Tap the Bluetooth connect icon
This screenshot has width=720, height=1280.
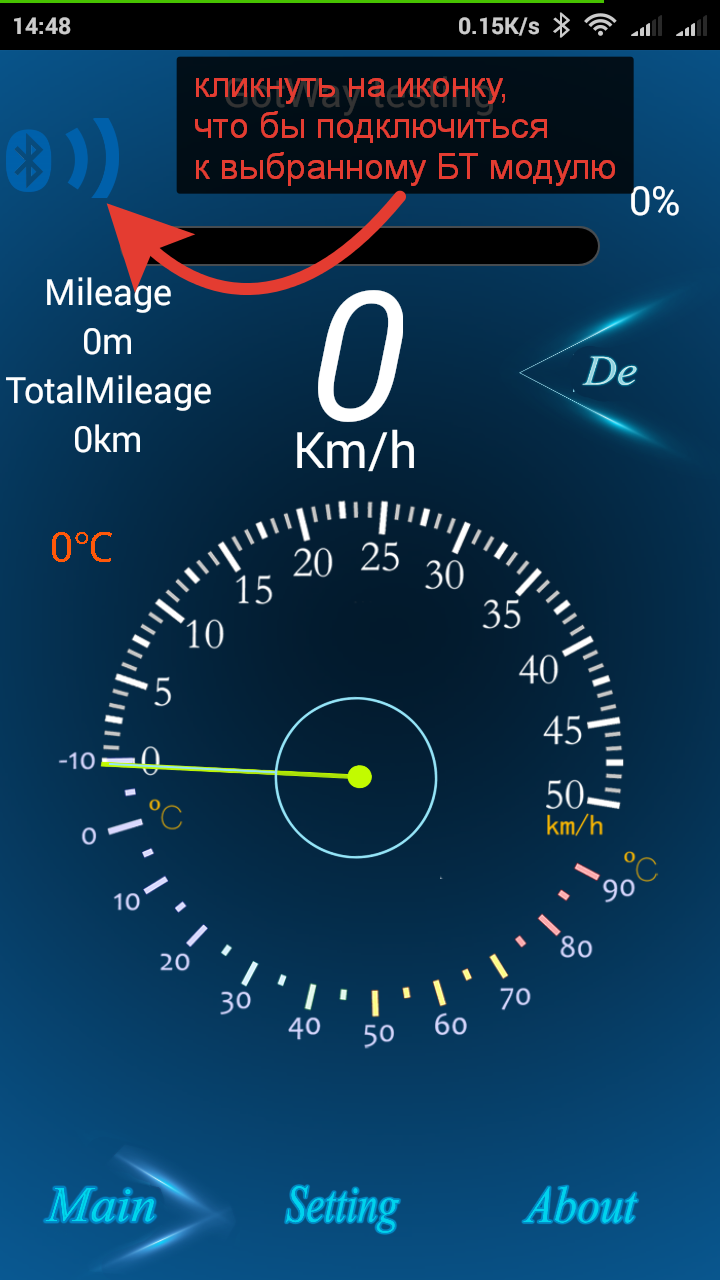[x=62, y=160]
